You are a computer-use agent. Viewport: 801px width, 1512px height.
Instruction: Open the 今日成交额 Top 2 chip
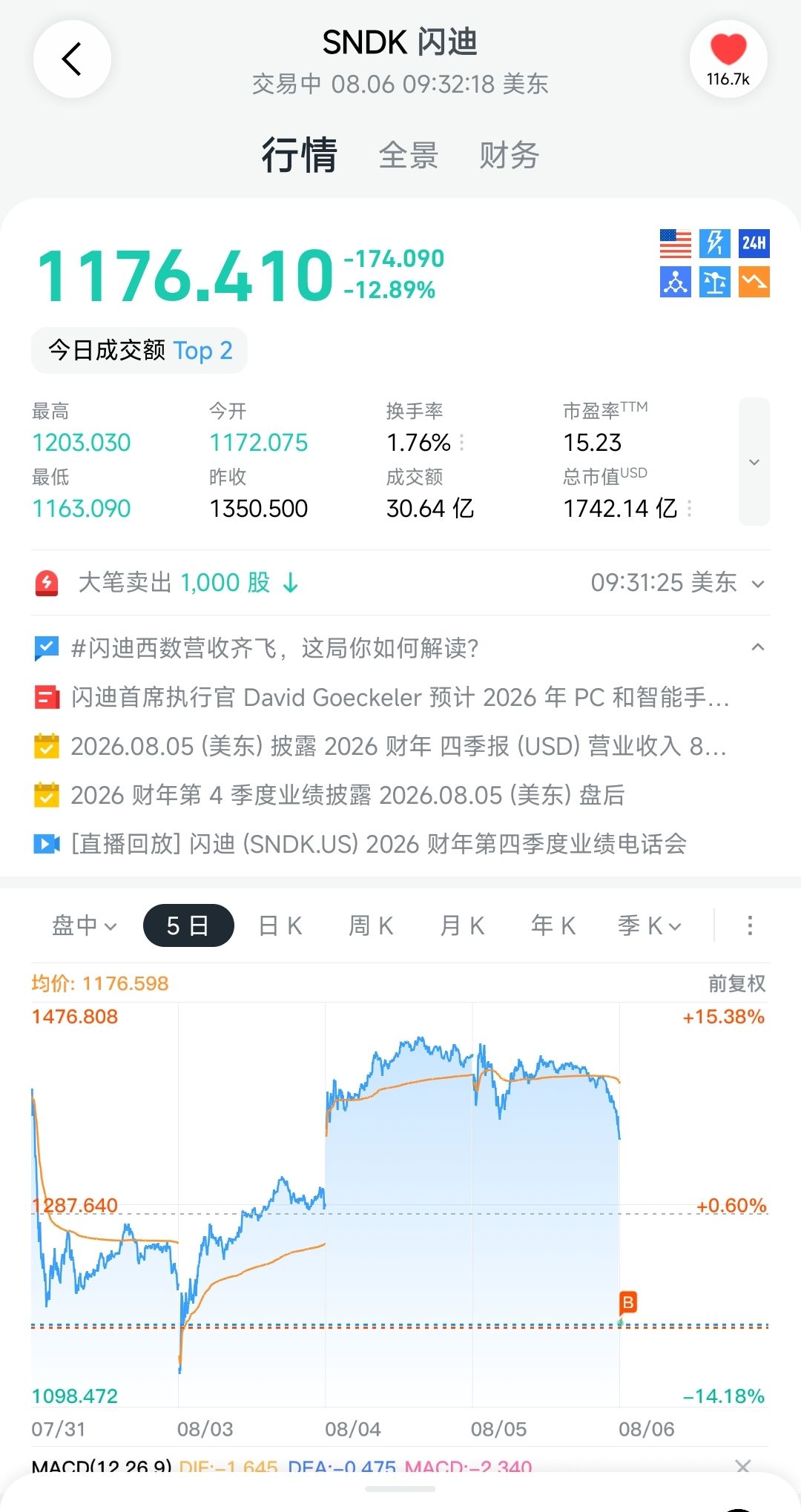click(139, 350)
